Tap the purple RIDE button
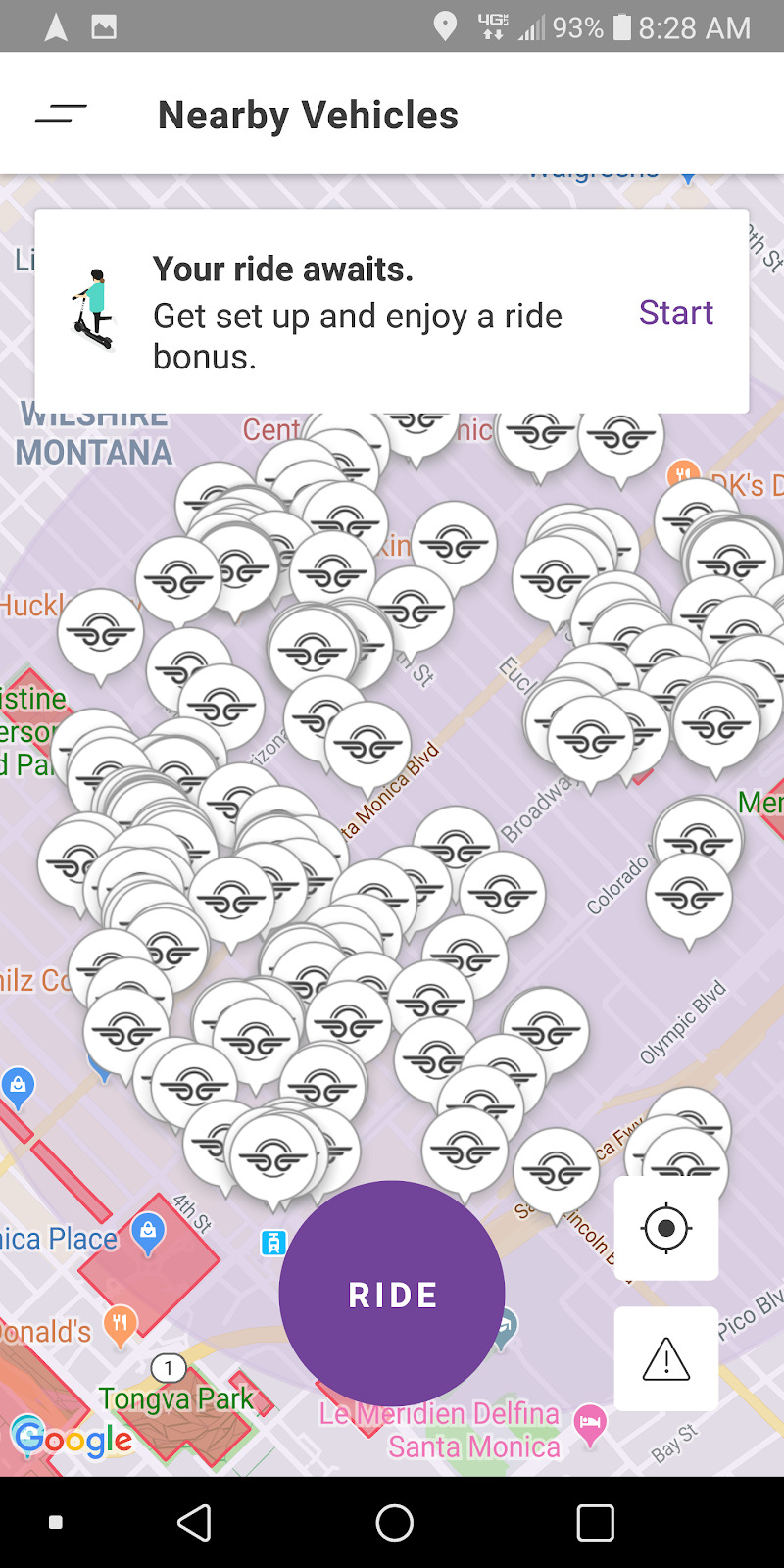 [x=392, y=1294]
